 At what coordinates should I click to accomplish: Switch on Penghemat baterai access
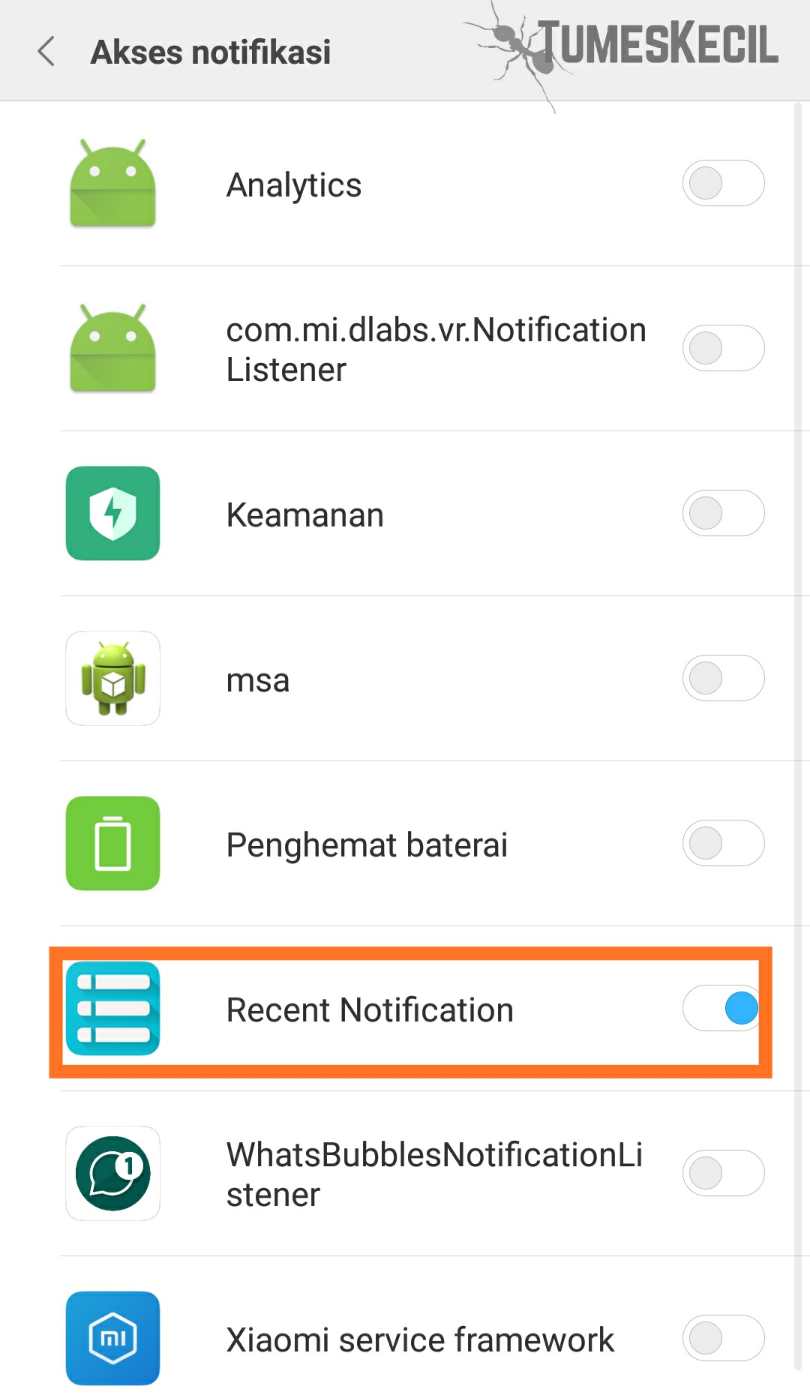pos(723,844)
